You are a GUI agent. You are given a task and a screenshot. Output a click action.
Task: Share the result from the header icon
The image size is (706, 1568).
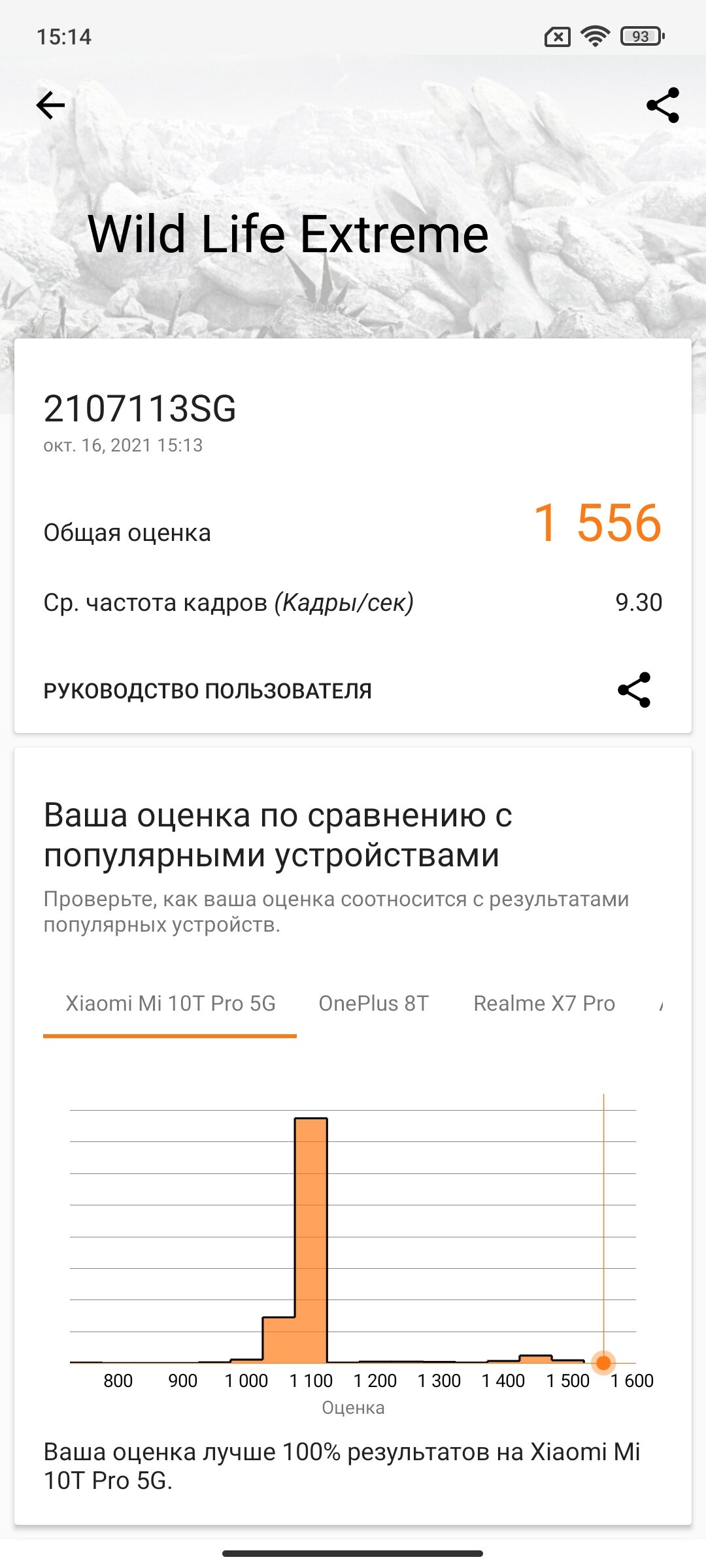(x=663, y=105)
